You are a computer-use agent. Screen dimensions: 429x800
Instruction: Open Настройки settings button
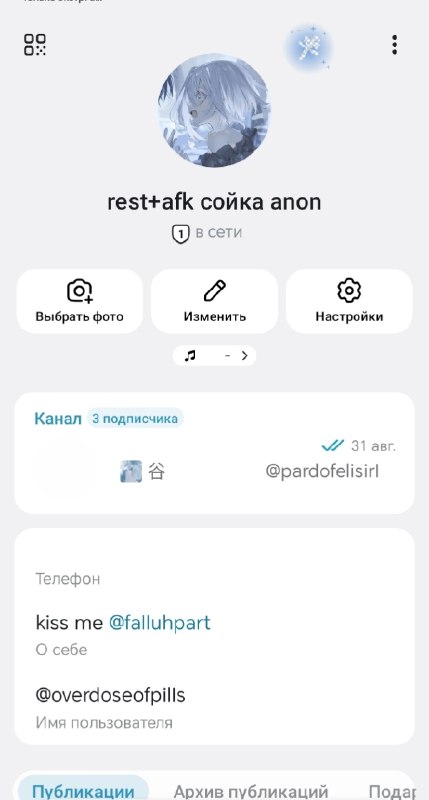349,301
